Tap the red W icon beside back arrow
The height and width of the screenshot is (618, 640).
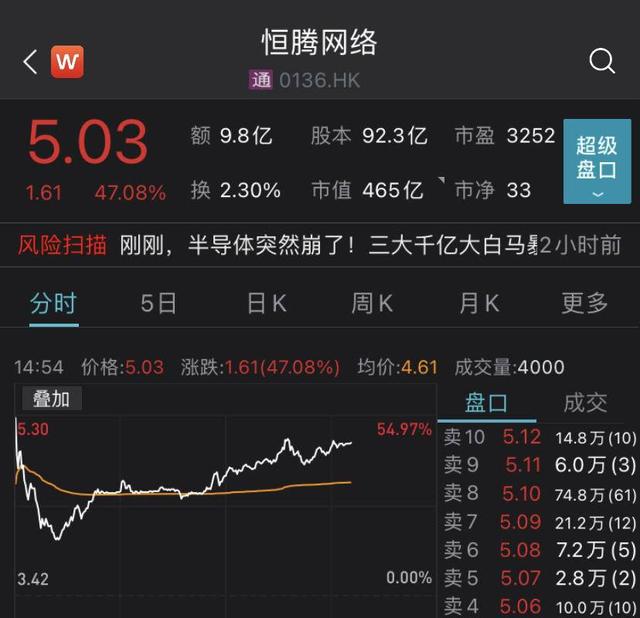[67, 62]
